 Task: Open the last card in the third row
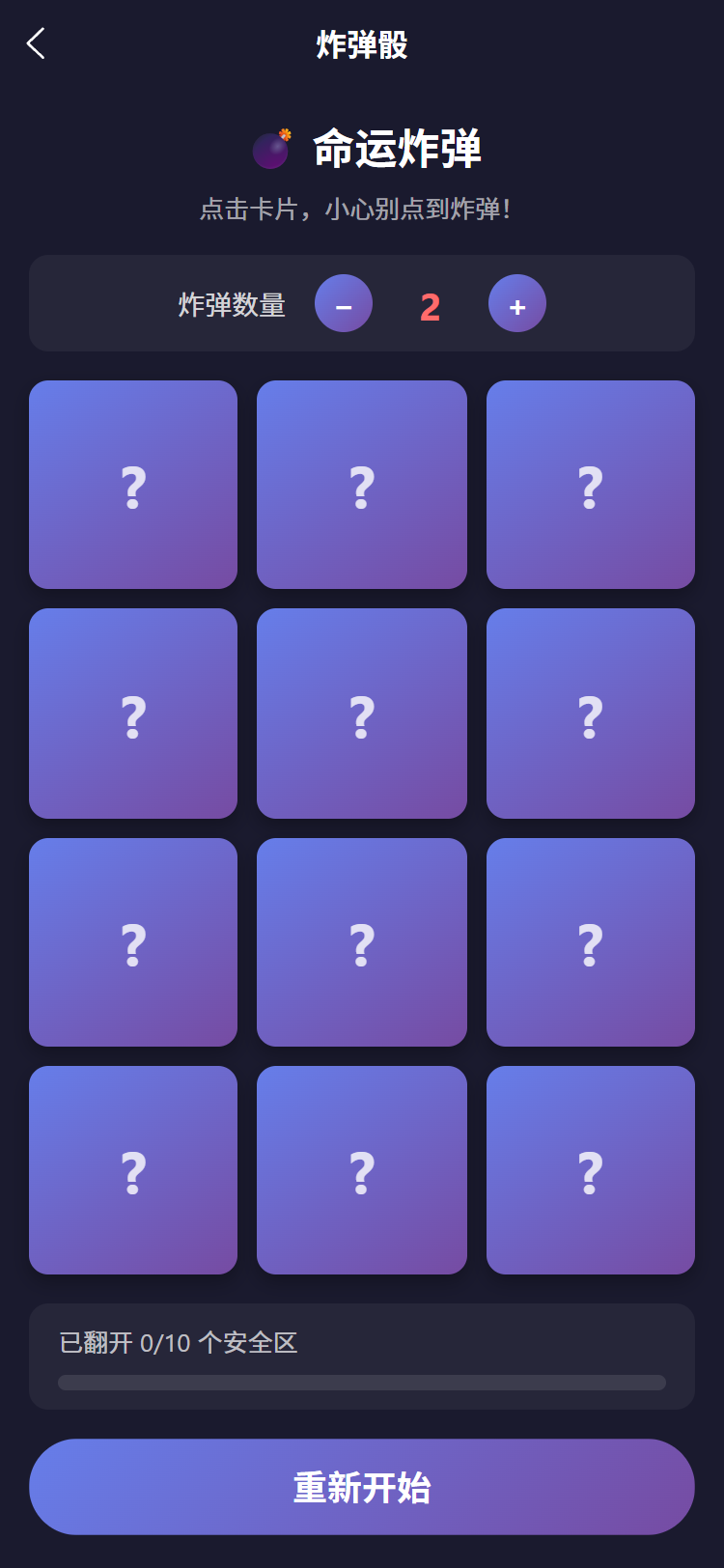coord(591,942)
